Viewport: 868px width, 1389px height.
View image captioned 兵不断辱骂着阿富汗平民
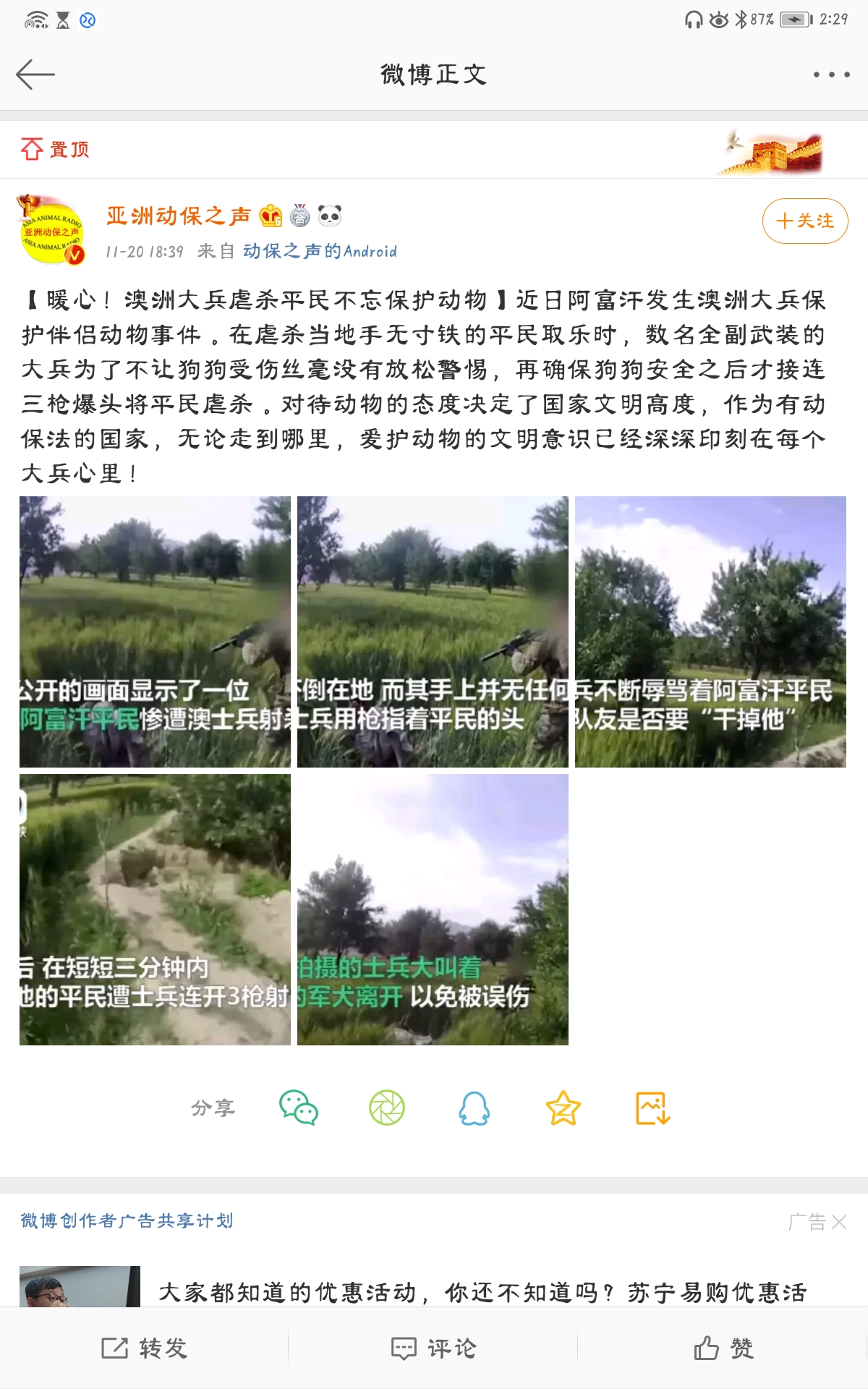710,632
